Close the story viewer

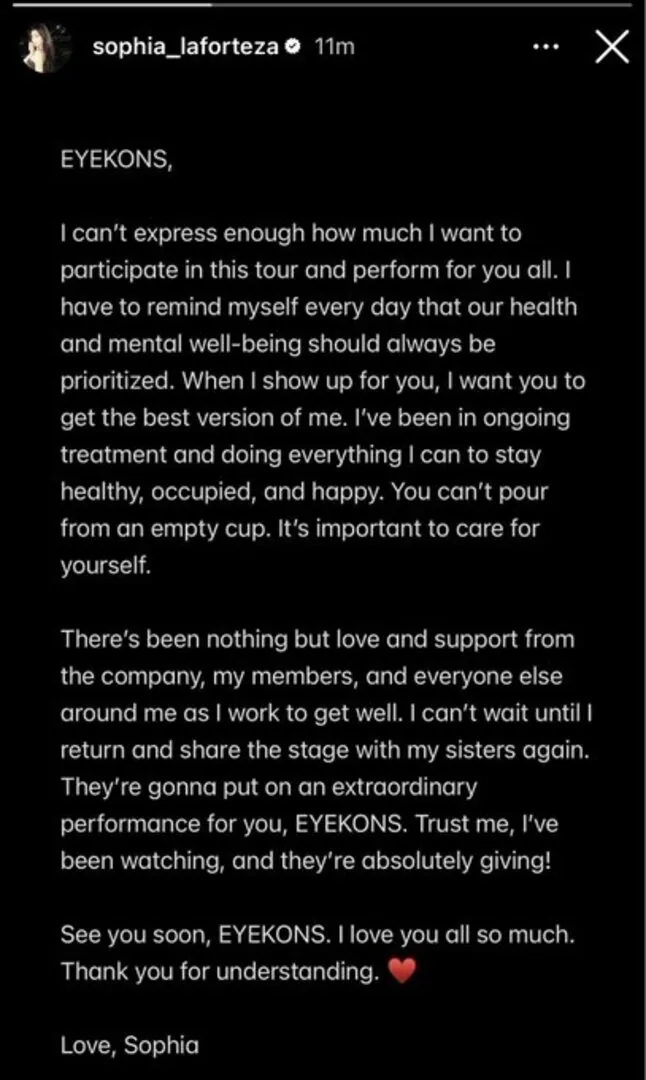[612, 47]
